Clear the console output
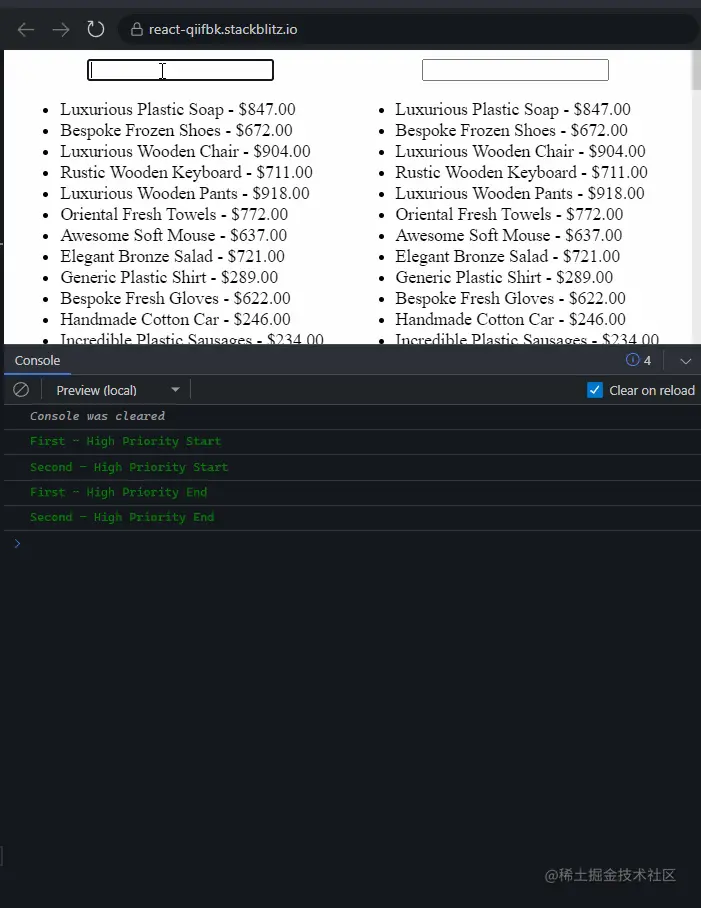701x908 pixels. coord(21,390)
